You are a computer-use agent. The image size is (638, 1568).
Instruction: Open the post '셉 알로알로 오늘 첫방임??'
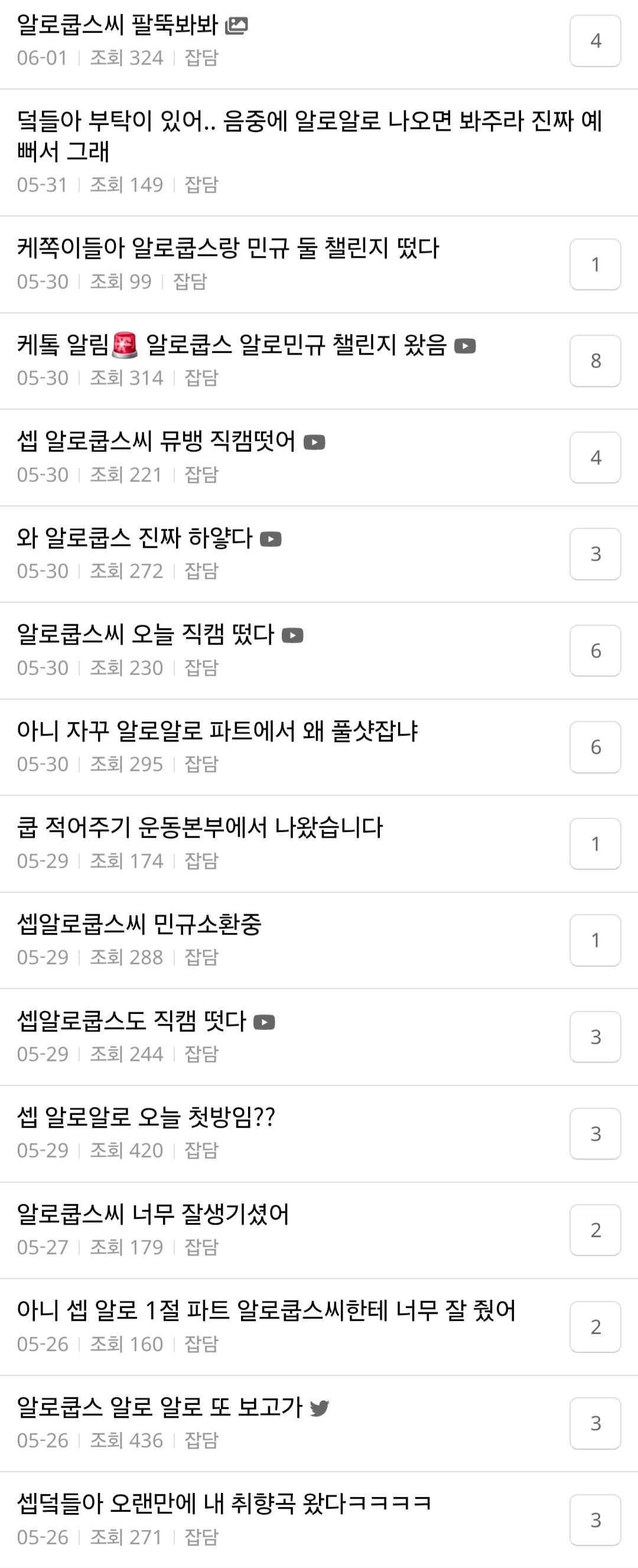pyautogui.click(x=146, y=1117)
